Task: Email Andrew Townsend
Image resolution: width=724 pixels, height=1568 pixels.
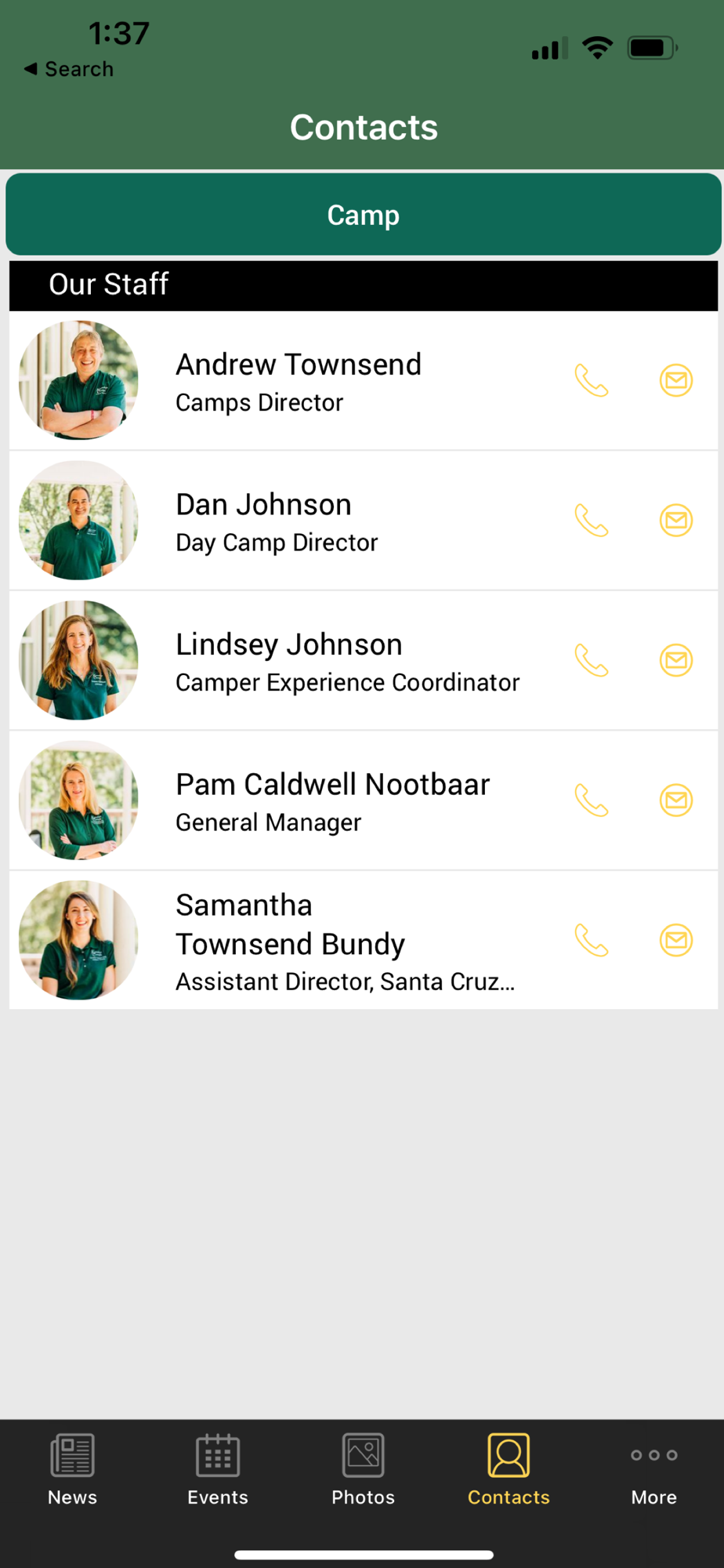Action: pyautogui.click(x=675, y=381)
